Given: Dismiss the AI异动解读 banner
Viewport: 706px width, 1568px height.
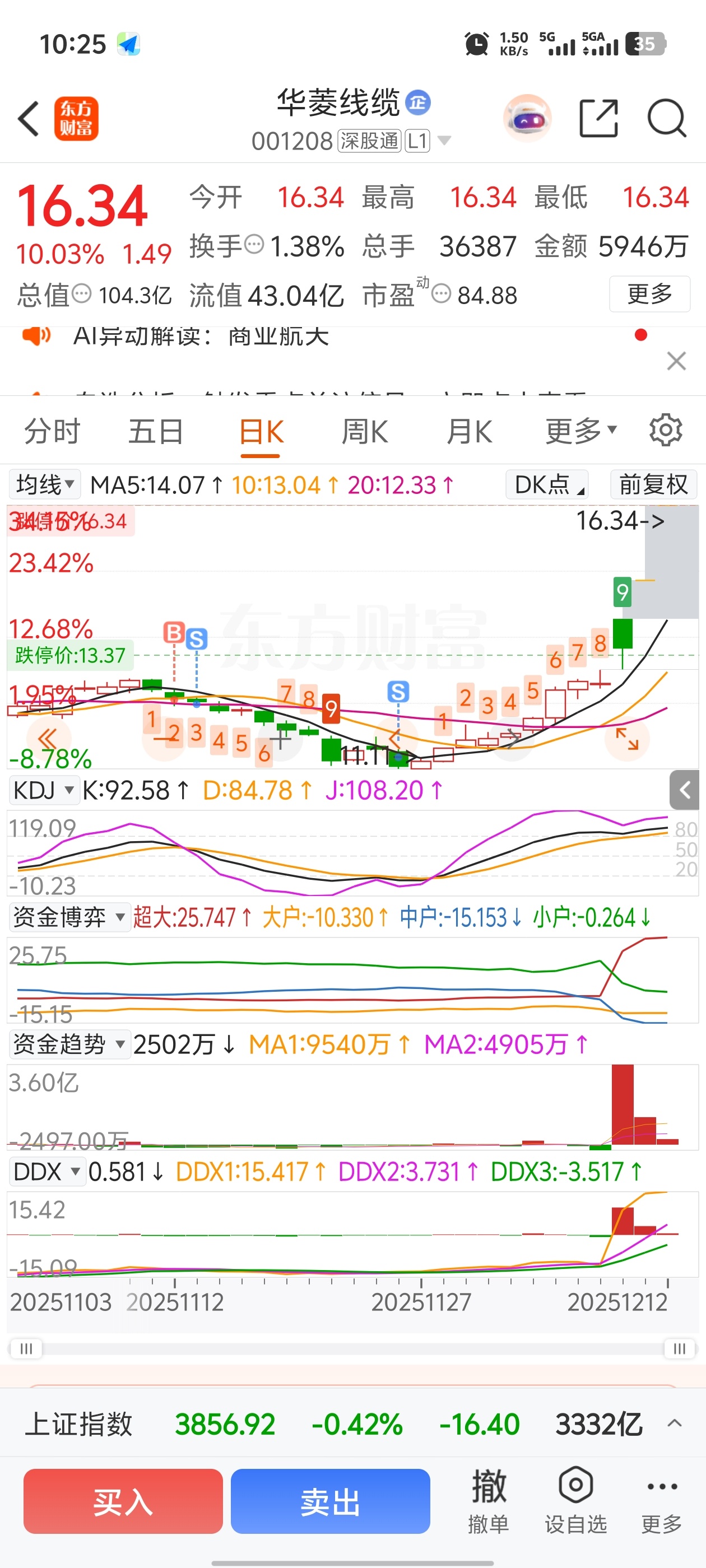Looking at the screenshot, I should pos(676,361).
